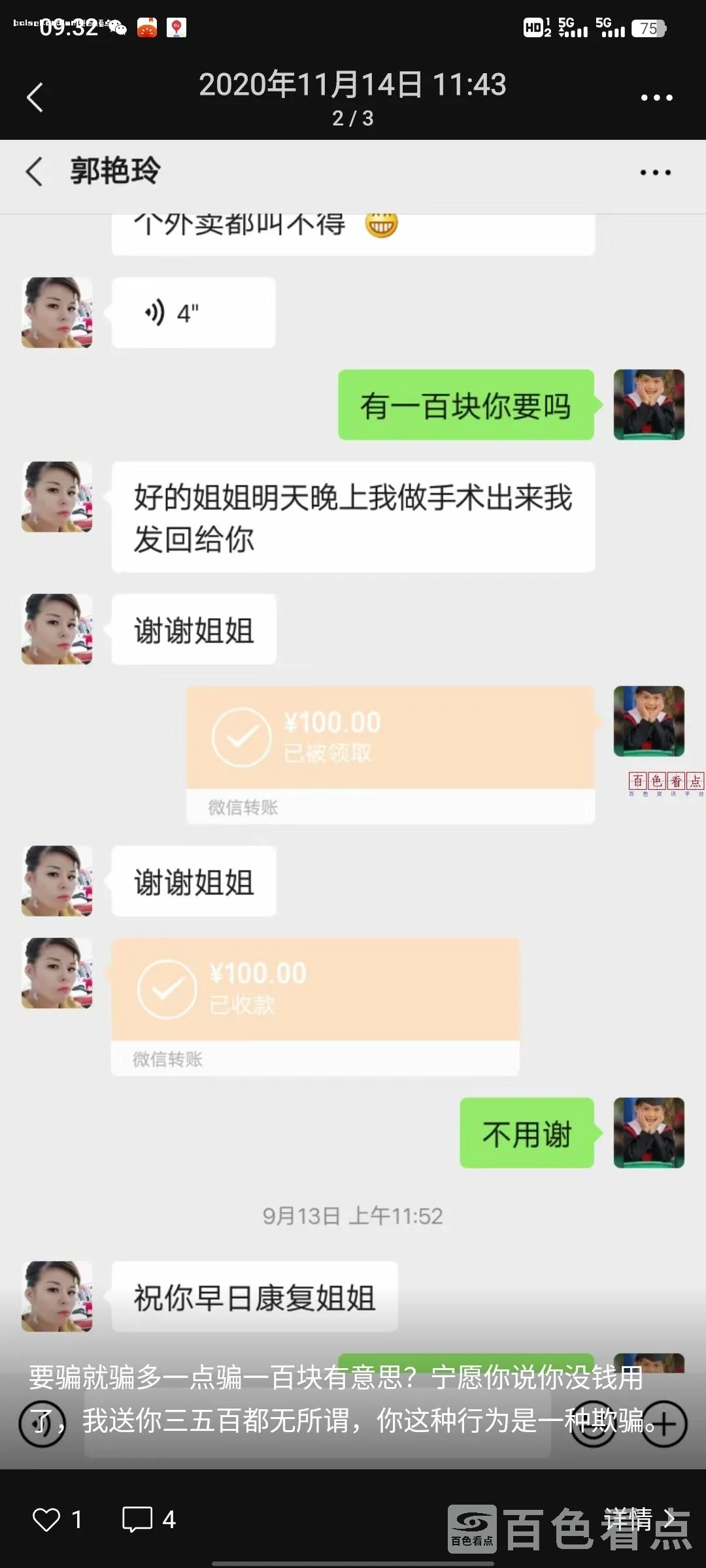Like this post with the heart icon
Image resolution: width=706 pixels, height=1568 pixels.
coord(46,1520)
